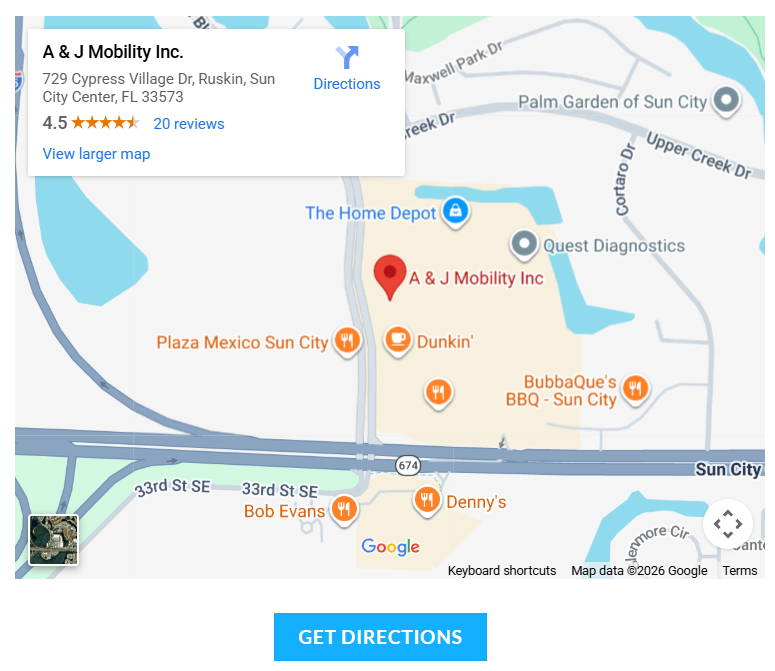Open the Denny's restaurant marker
This screenshot has width=775, height=671.
pyautogui.click(x=427, y=500)
